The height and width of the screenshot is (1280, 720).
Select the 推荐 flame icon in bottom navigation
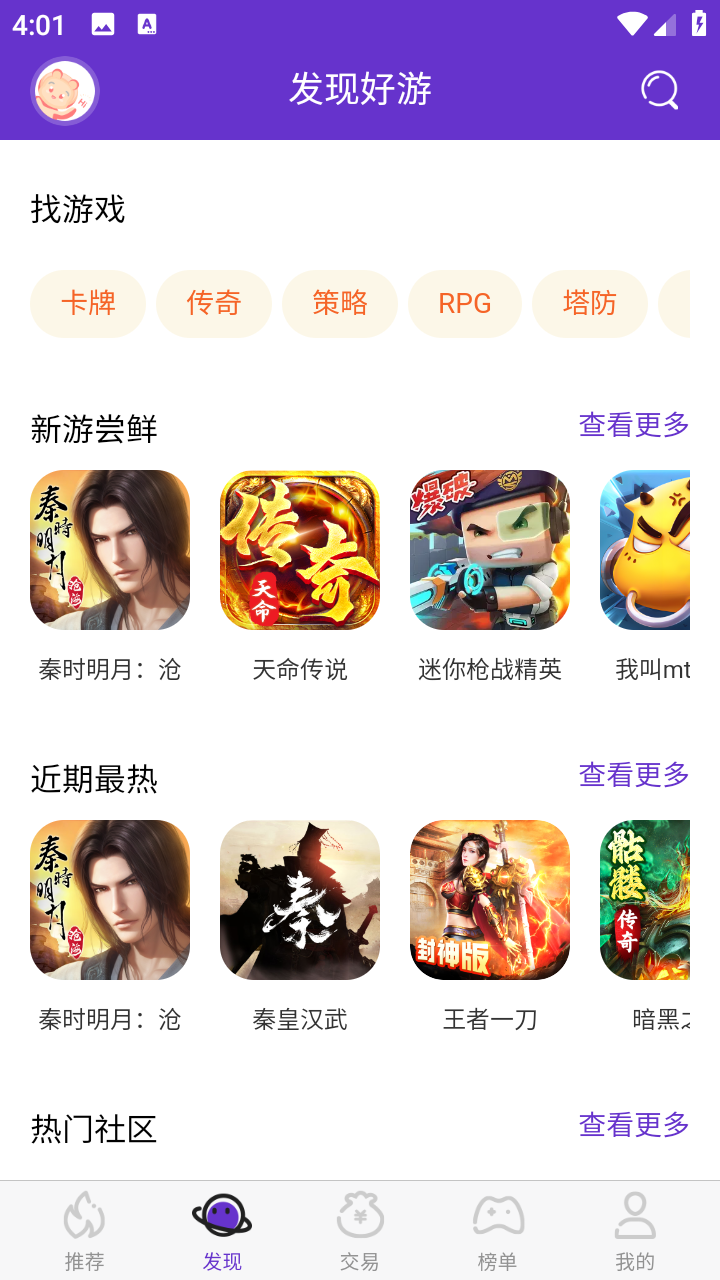coord(84,1215)
